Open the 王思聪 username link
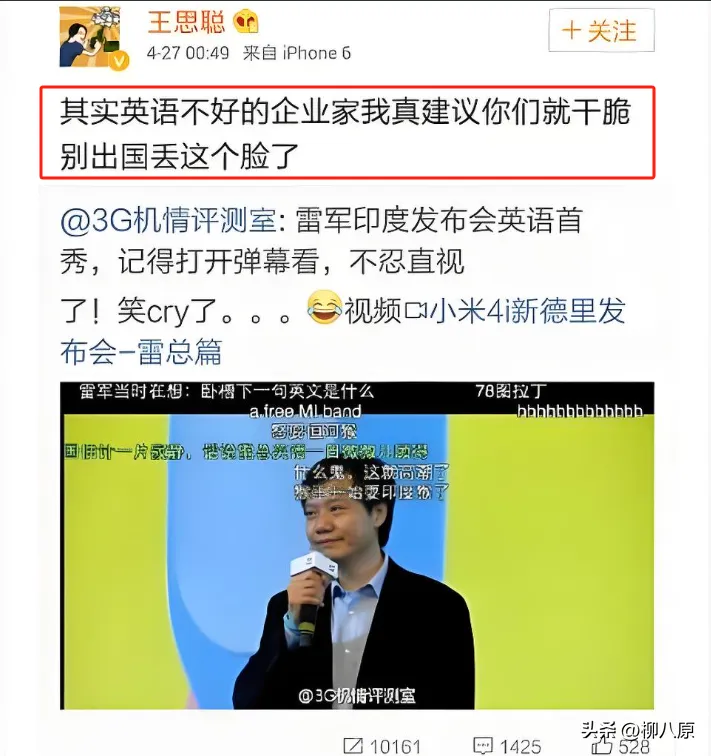This screenshot has width=711, height=756. click(187, 21)
